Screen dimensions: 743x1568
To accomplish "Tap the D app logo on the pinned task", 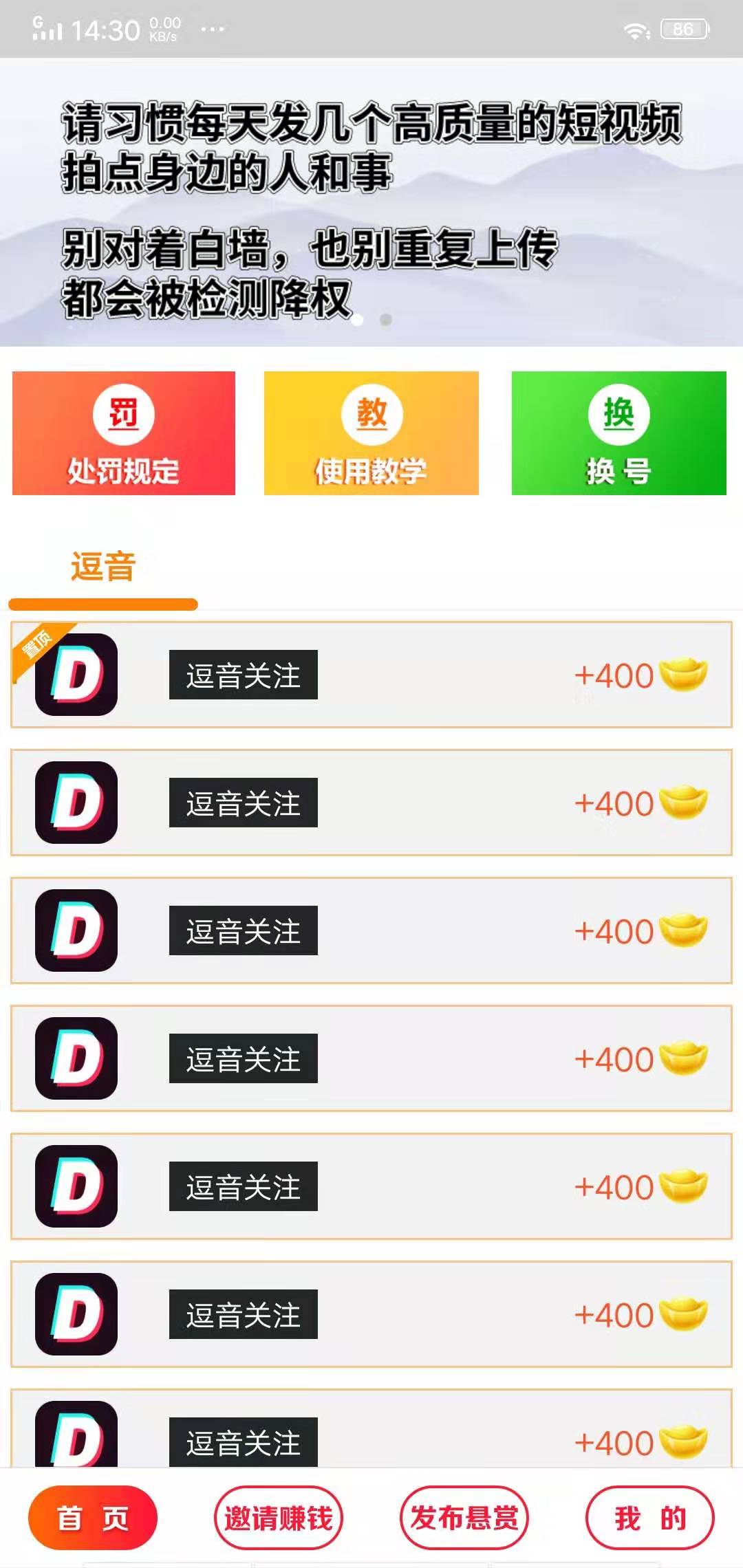I will pos(76,675).
